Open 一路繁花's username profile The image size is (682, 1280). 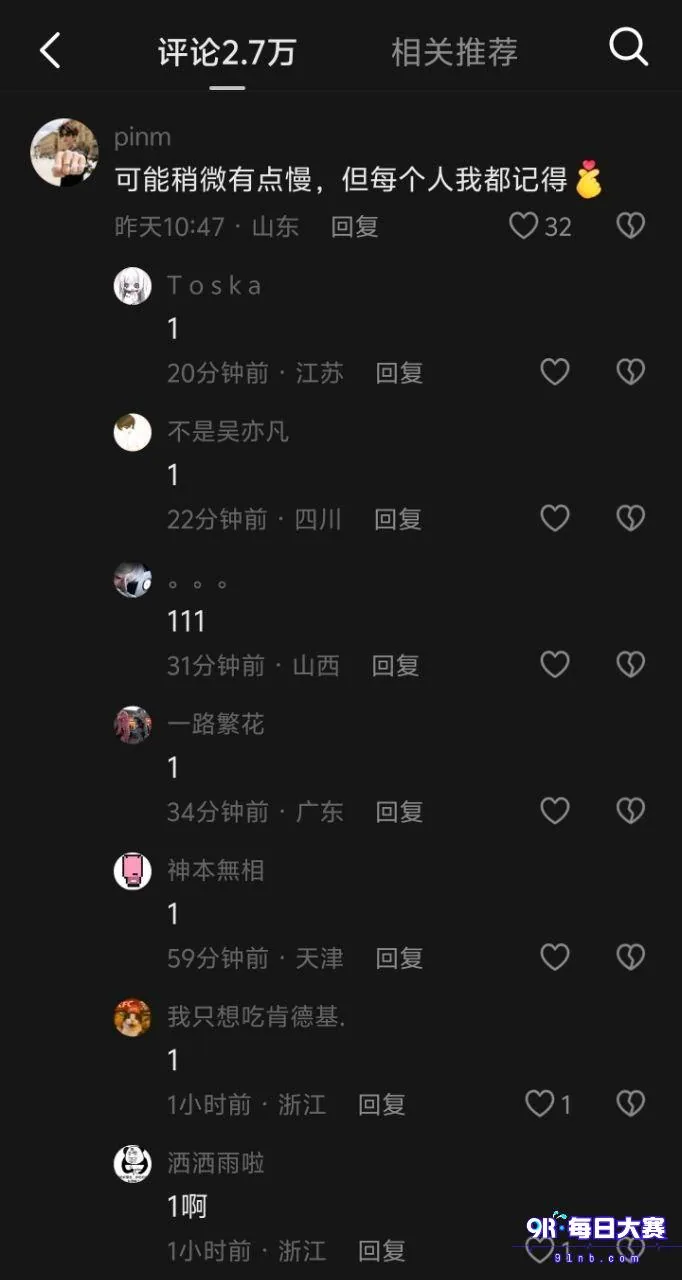pos(216,724)
